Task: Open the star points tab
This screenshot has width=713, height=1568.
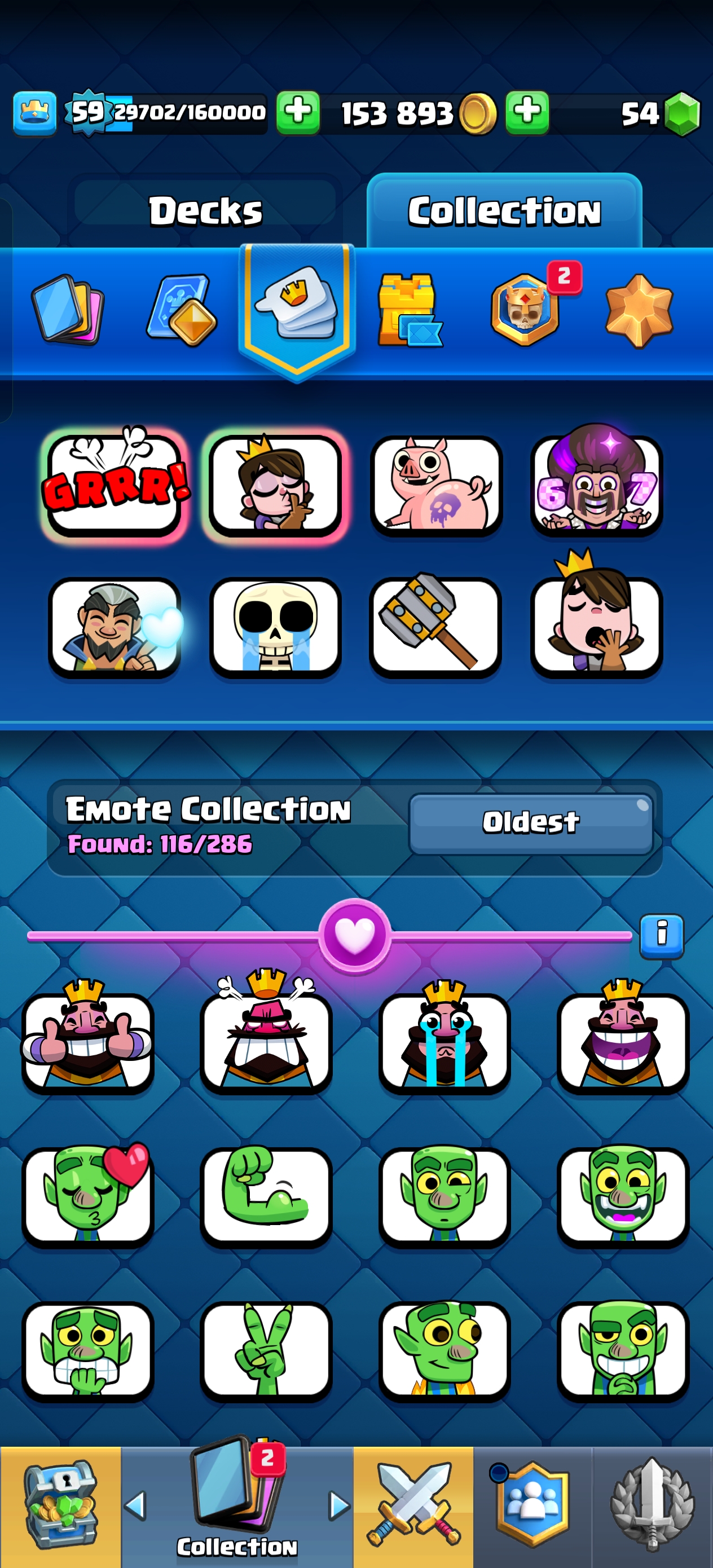Action: pos(639,310)
